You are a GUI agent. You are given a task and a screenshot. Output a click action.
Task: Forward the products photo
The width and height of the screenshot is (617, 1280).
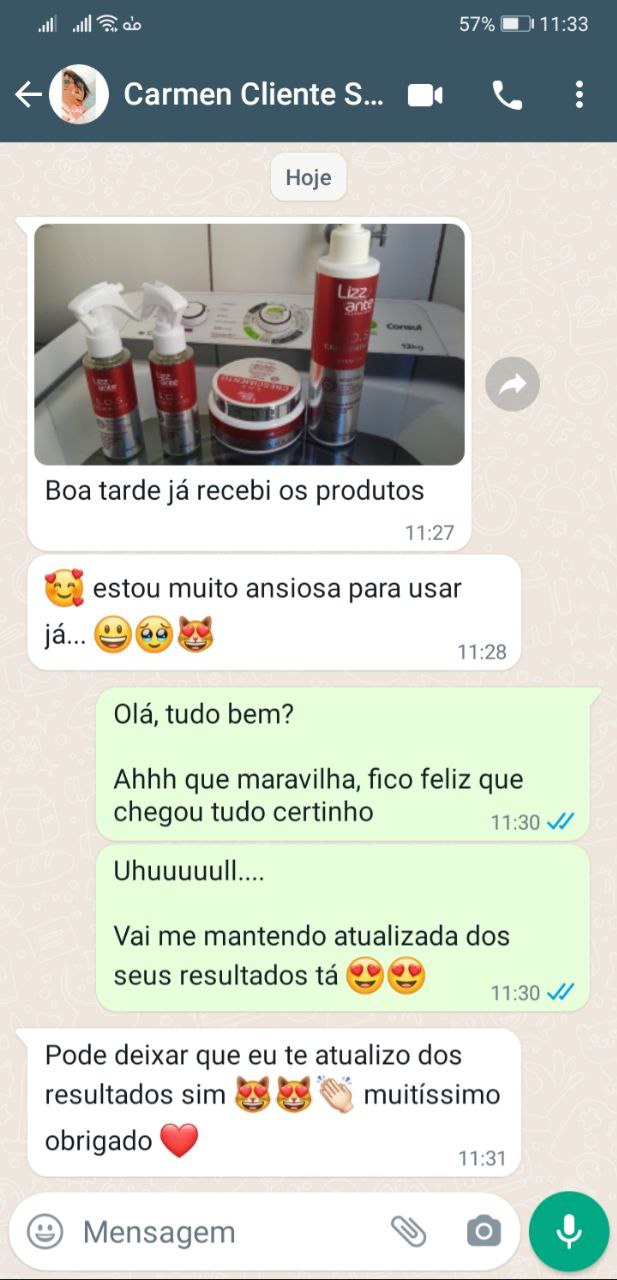click(512, 384)
